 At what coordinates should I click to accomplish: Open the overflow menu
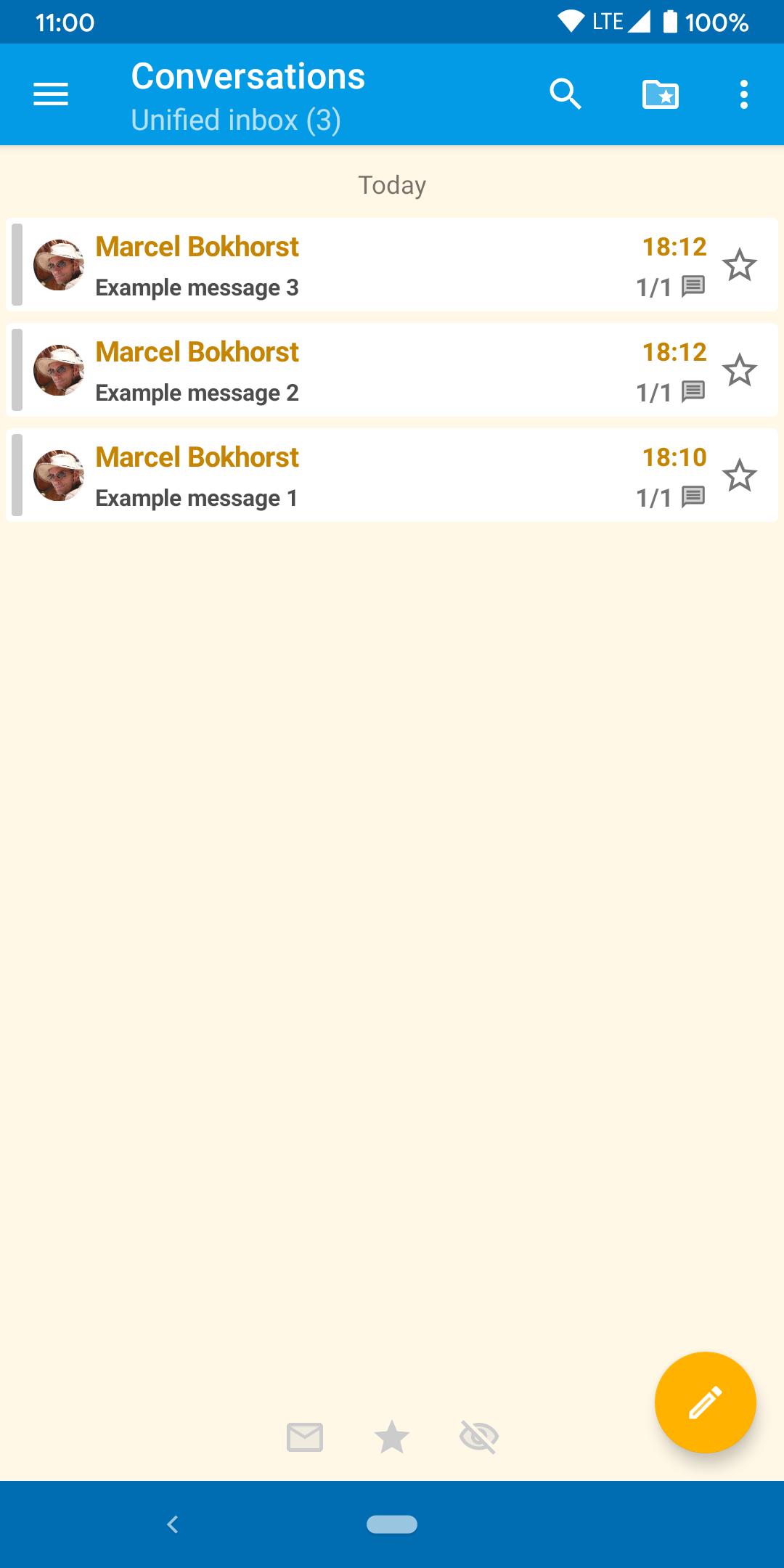coord(743,94)
